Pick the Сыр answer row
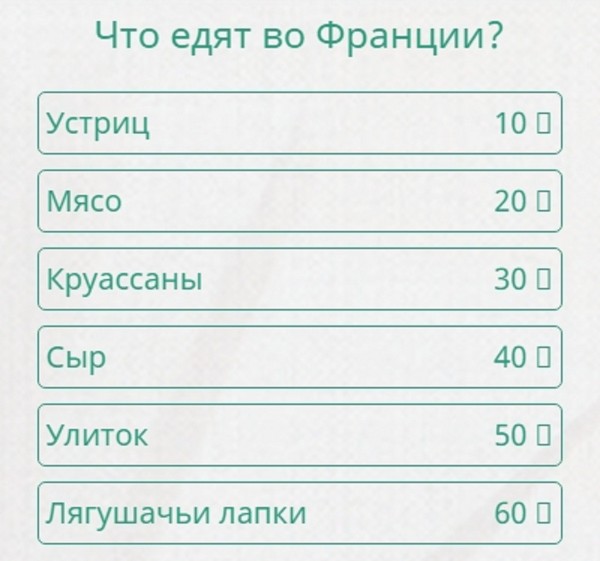Image resolution: width=600 pixels, height=561 pixels. click(299, 357)
